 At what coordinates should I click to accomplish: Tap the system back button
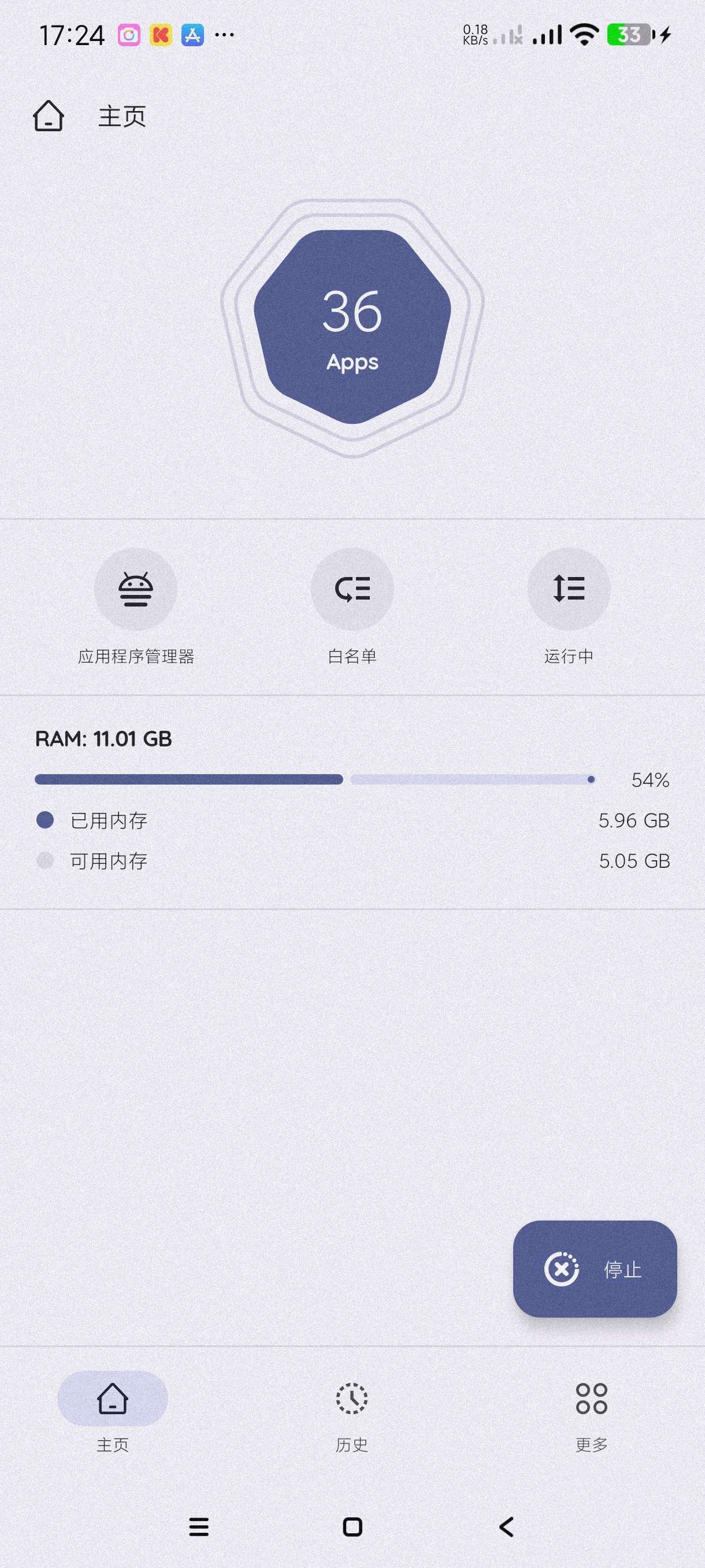pyautogui.click(x=506, y=1526)
